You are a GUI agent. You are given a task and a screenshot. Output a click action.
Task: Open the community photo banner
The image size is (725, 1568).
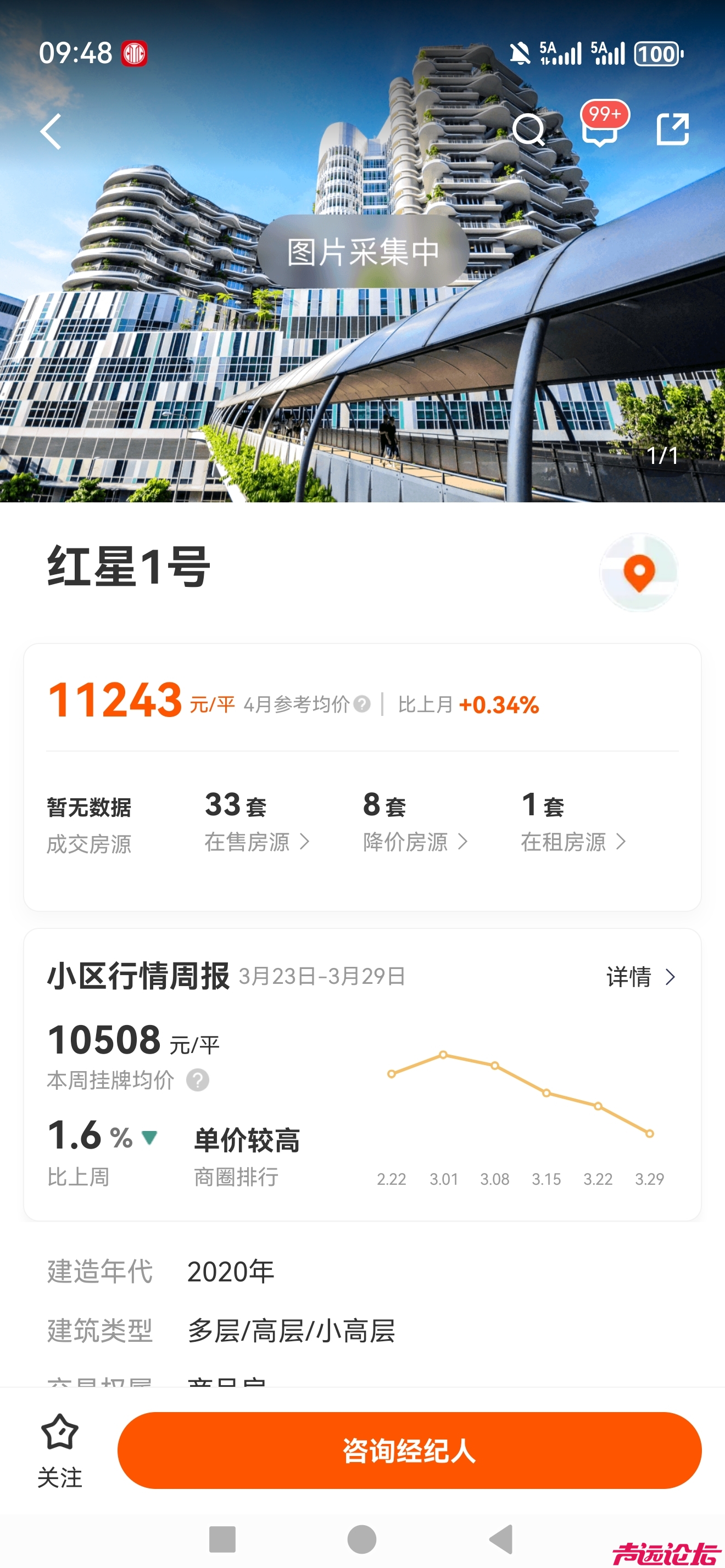pyautogui.click(x=362, y=341)
